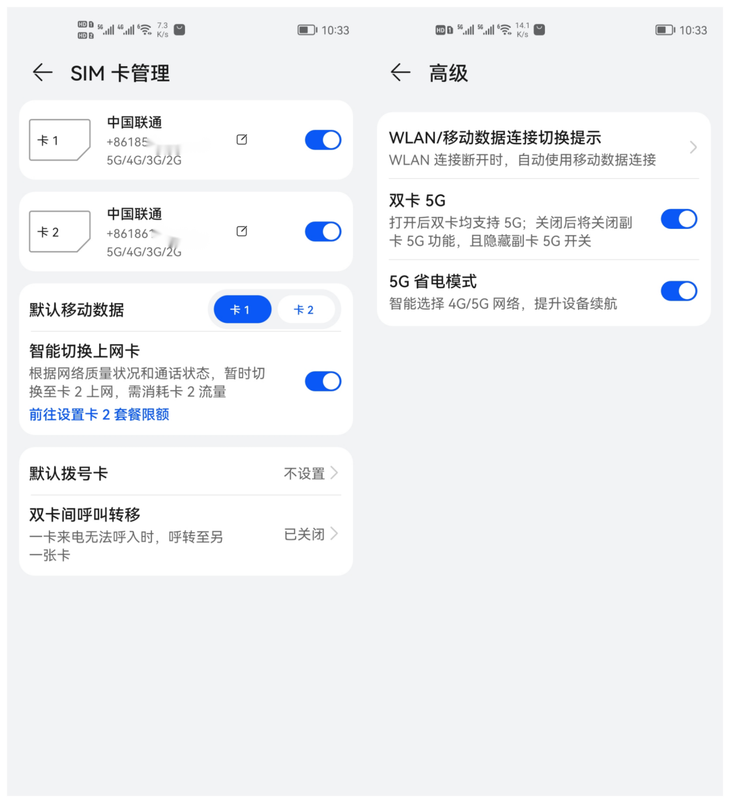Open 默认拨号卡 setting
The height and width of the screenshot is (803, 730).
point(185,473)
